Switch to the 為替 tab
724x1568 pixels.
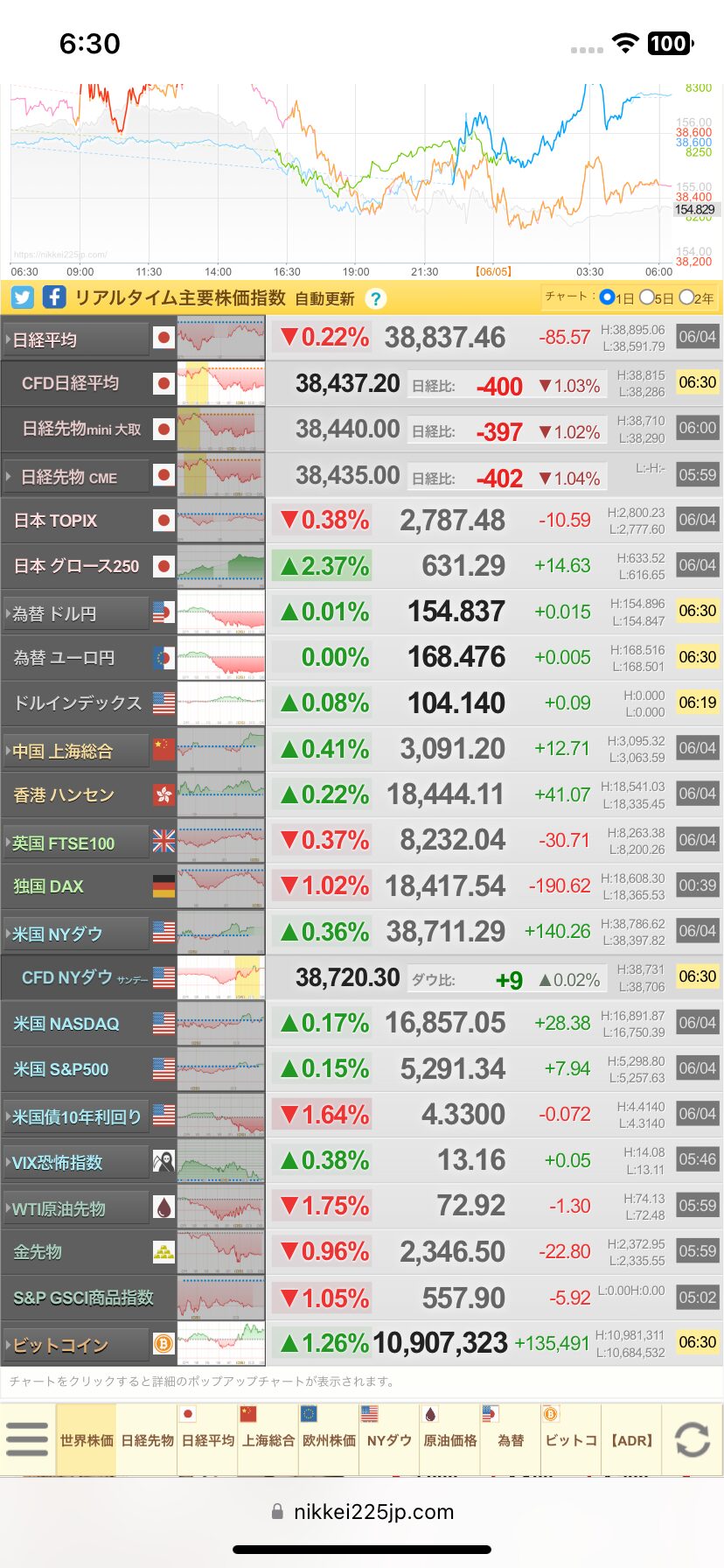[x=511, y=1440]
